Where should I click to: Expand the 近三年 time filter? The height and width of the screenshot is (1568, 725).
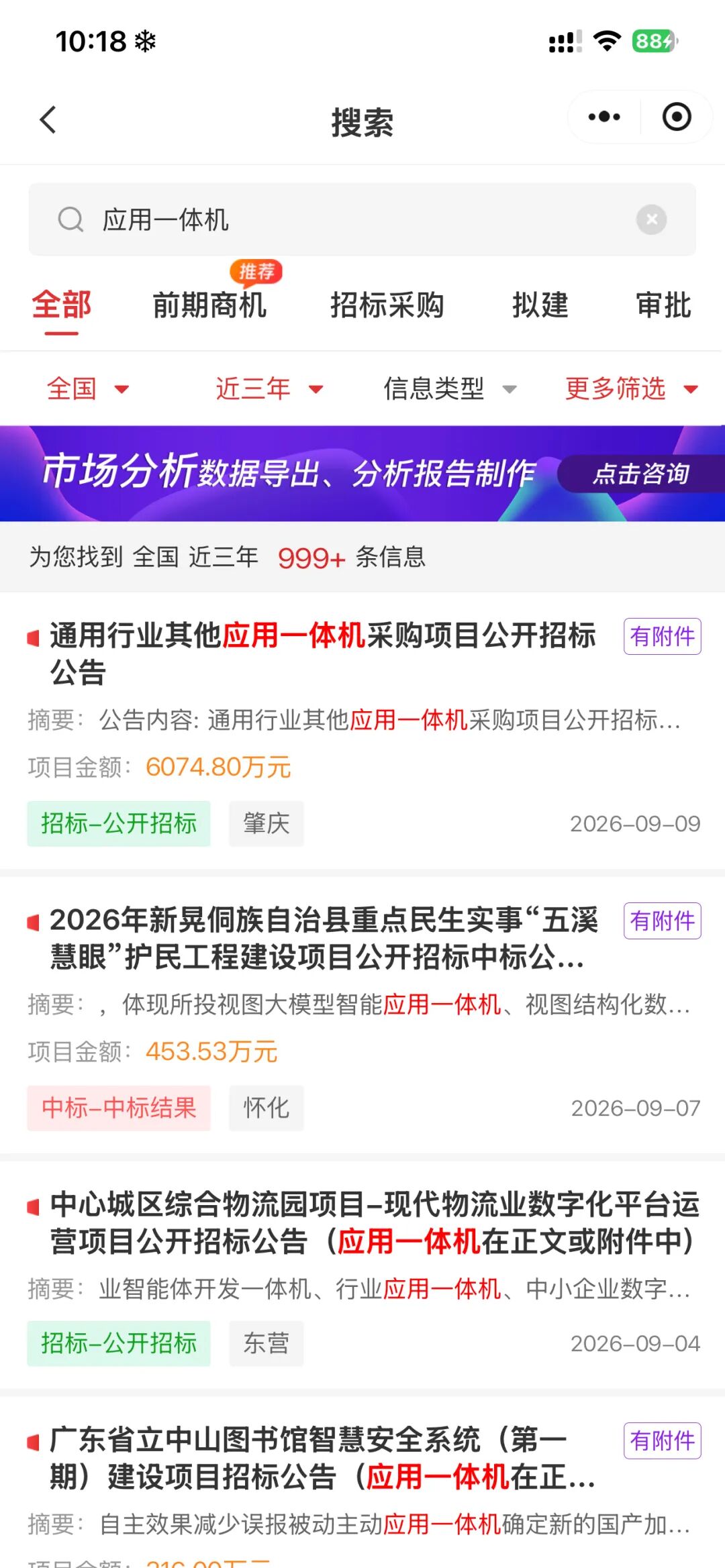coord(269,388)
